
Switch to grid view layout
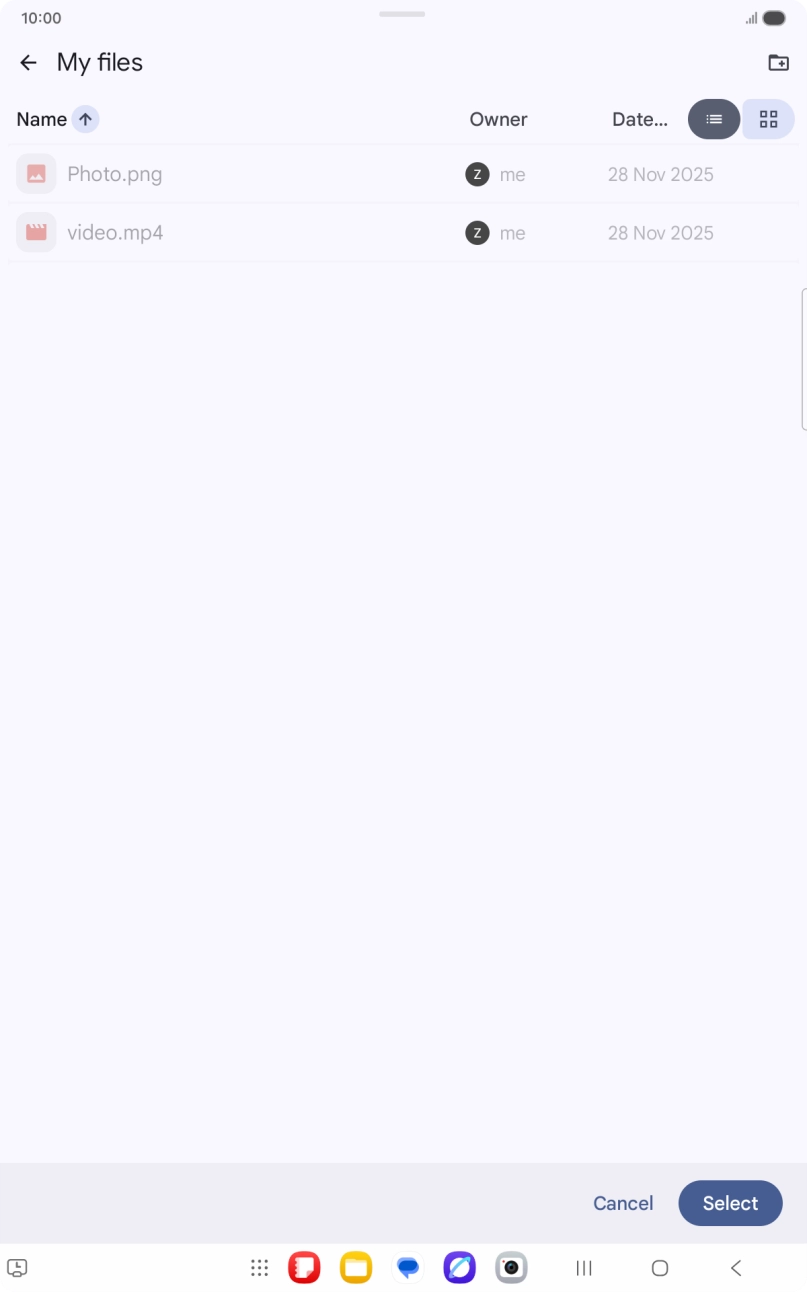click(768, 119)
